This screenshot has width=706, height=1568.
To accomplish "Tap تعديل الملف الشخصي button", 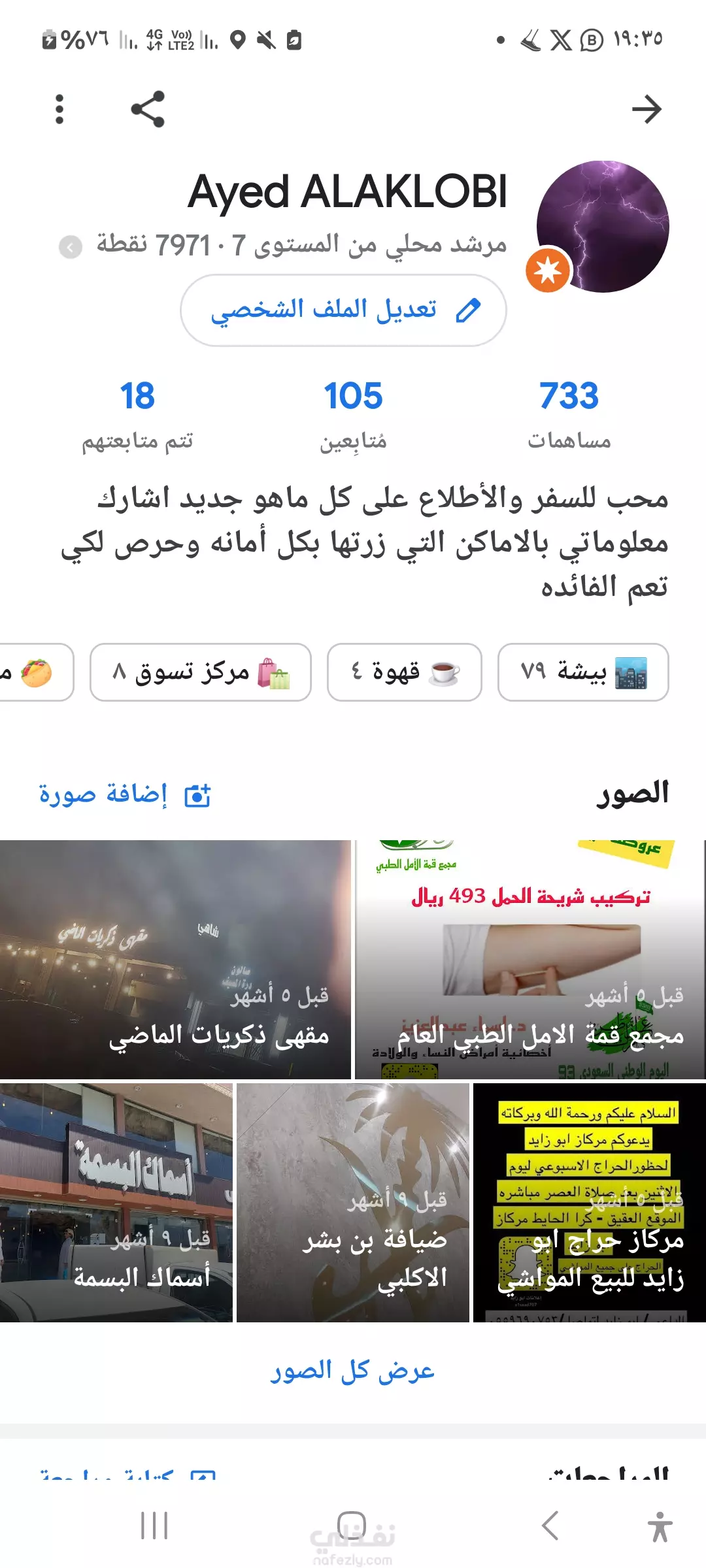I will point(343,310).
